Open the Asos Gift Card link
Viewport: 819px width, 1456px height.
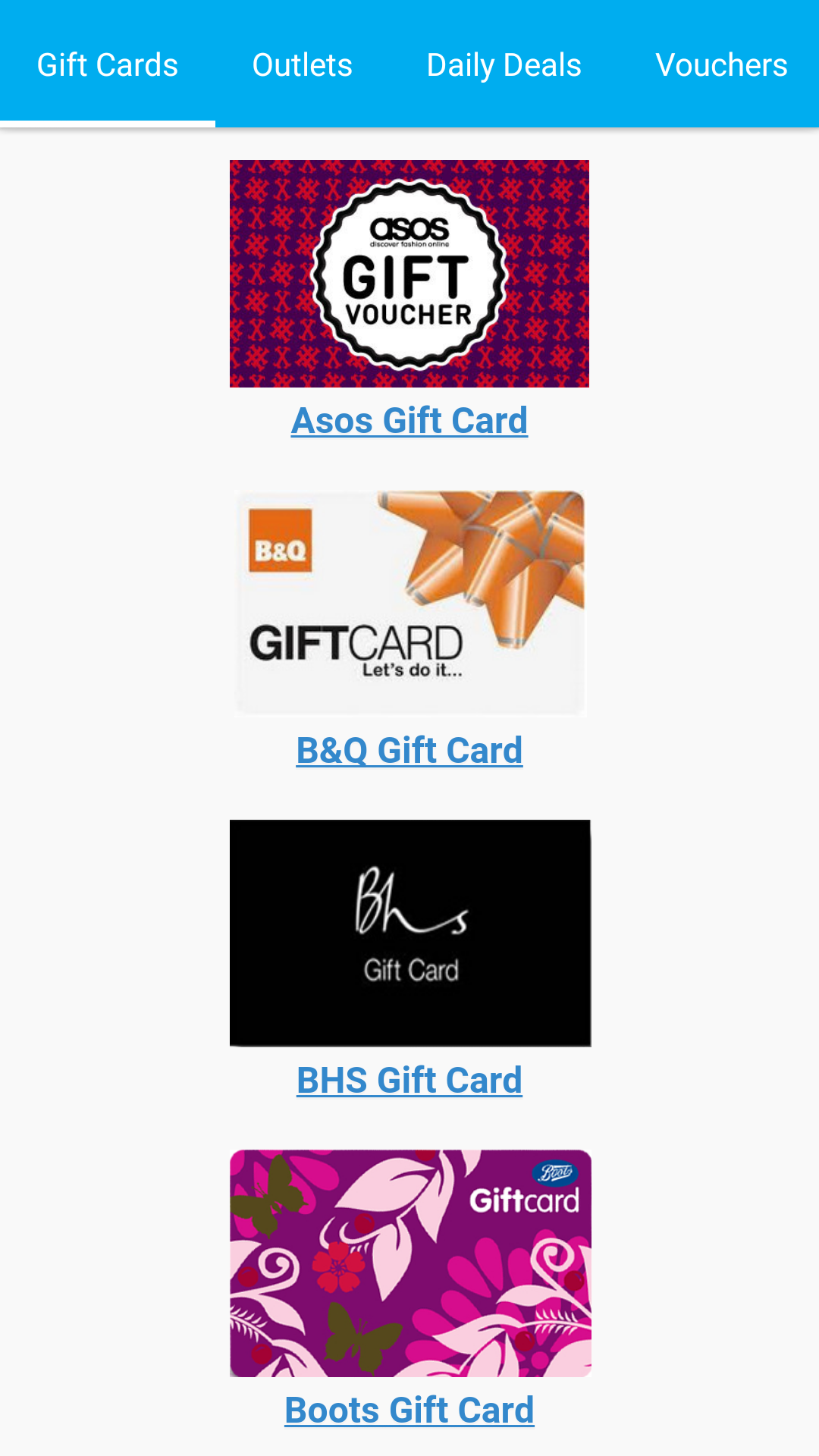point(409,421)
